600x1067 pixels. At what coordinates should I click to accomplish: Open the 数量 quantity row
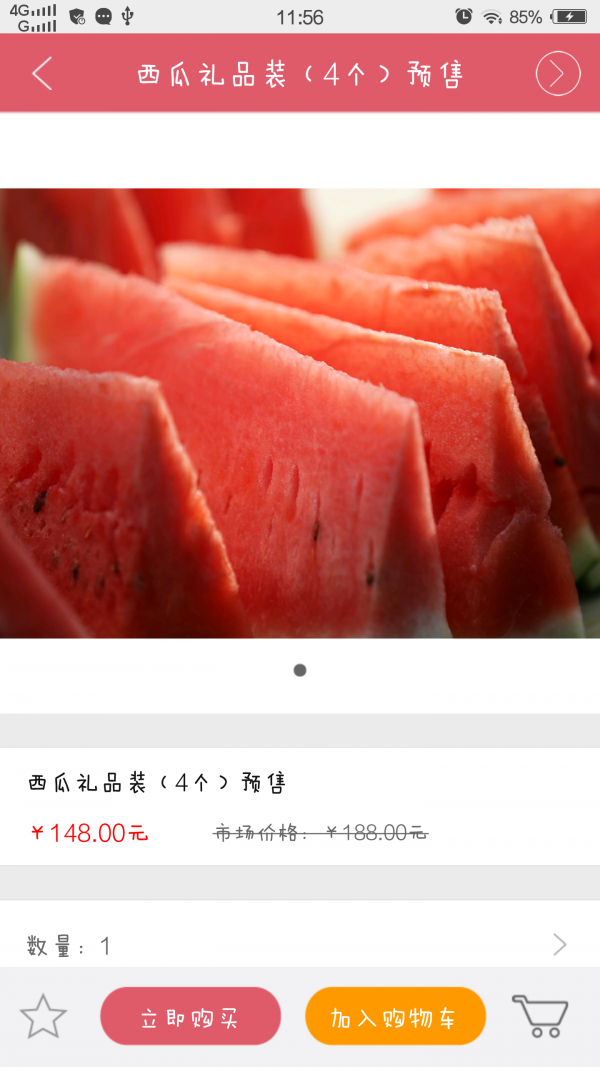300,944
